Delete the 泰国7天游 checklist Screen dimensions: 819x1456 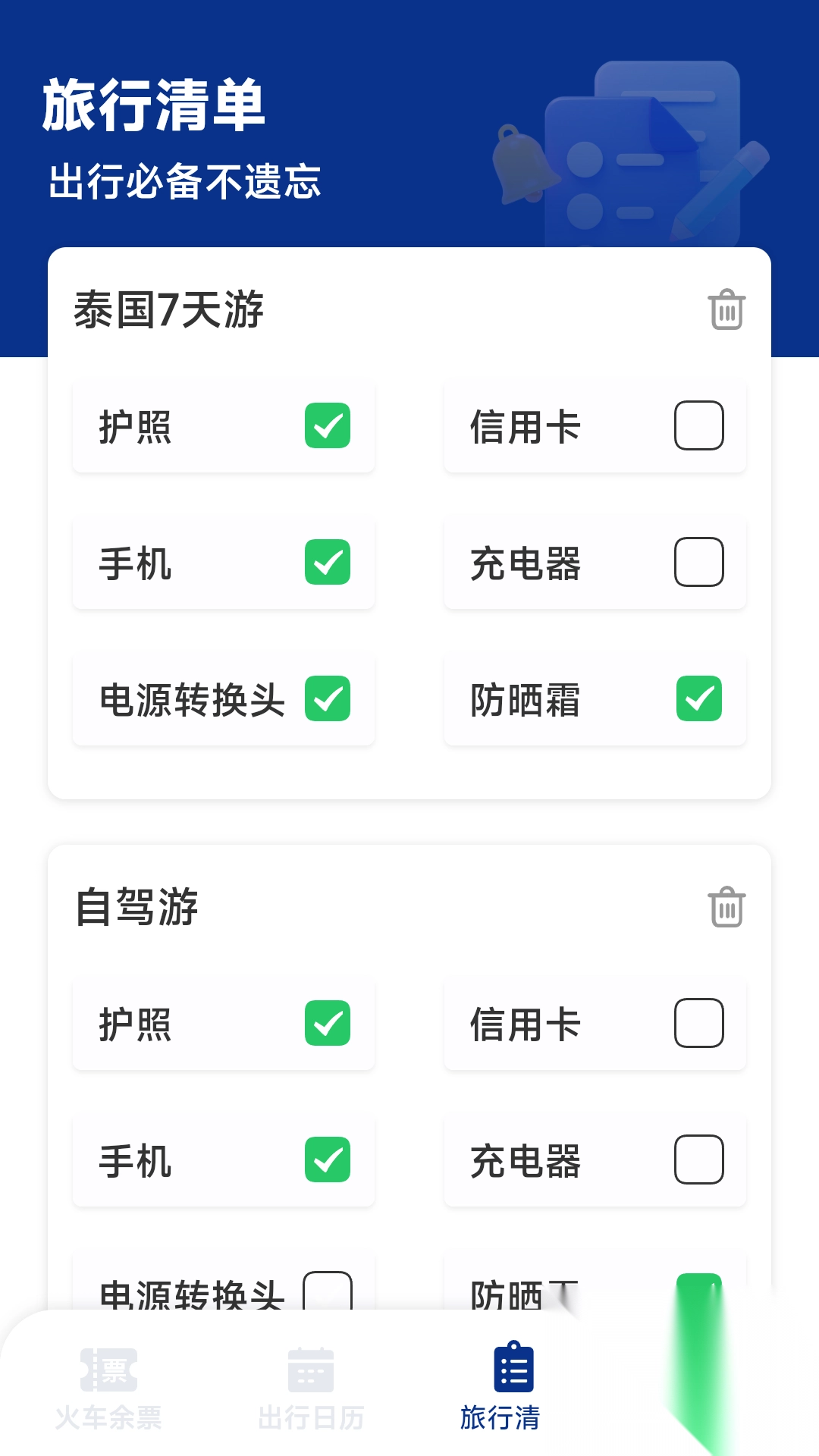click(x=726, y=309)
